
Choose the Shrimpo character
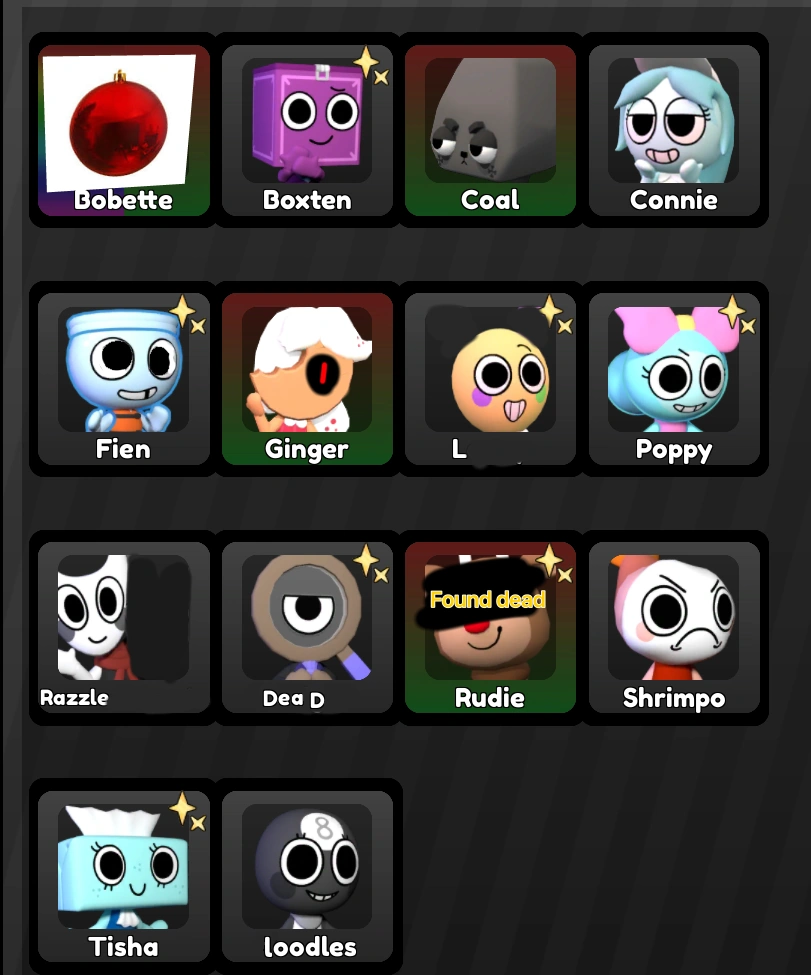[674, 626]
